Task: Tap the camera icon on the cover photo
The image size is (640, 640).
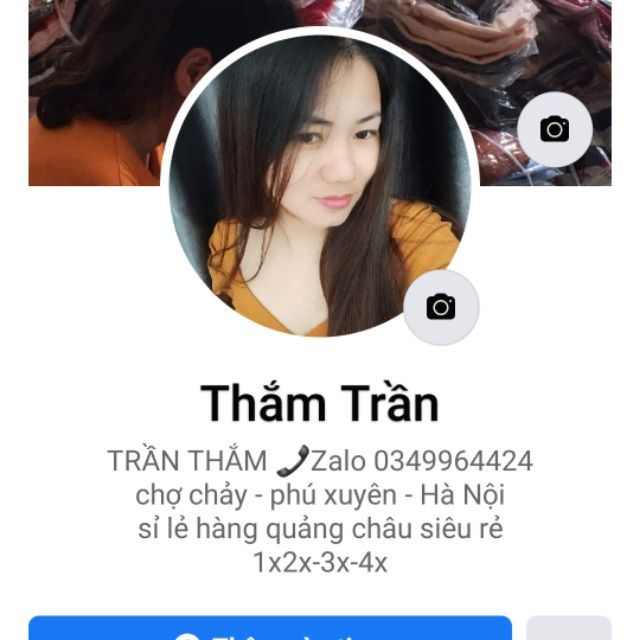Action: pyautogui.click(x=555, y=129)
